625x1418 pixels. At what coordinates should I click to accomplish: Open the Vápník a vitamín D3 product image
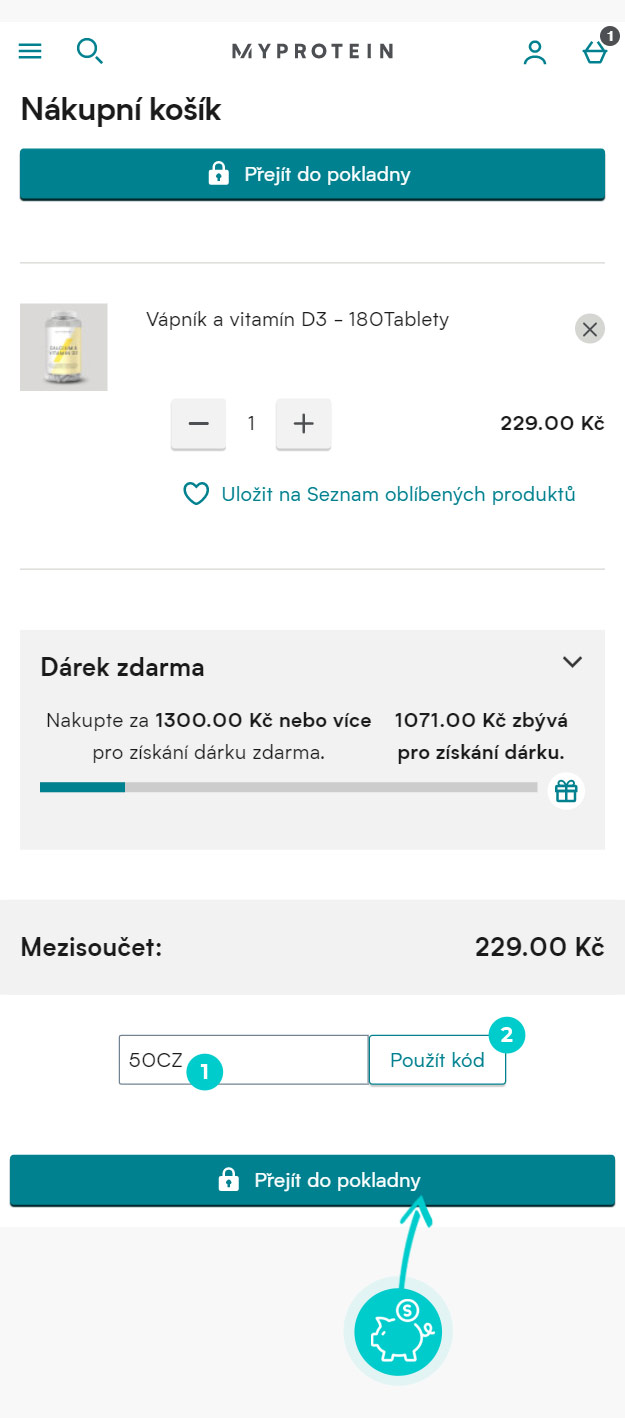click(64, 347)
